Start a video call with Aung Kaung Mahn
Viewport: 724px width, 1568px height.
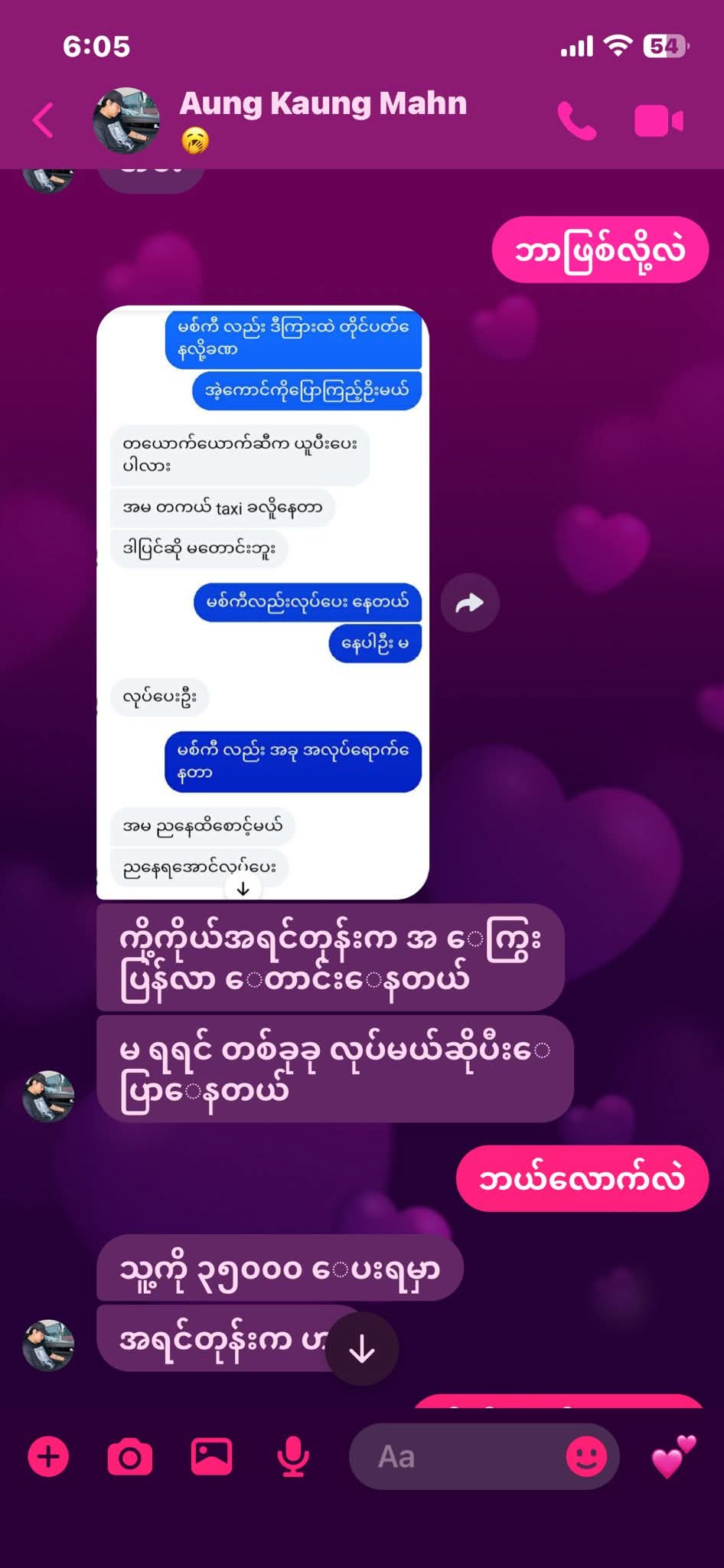click(658, 121)
